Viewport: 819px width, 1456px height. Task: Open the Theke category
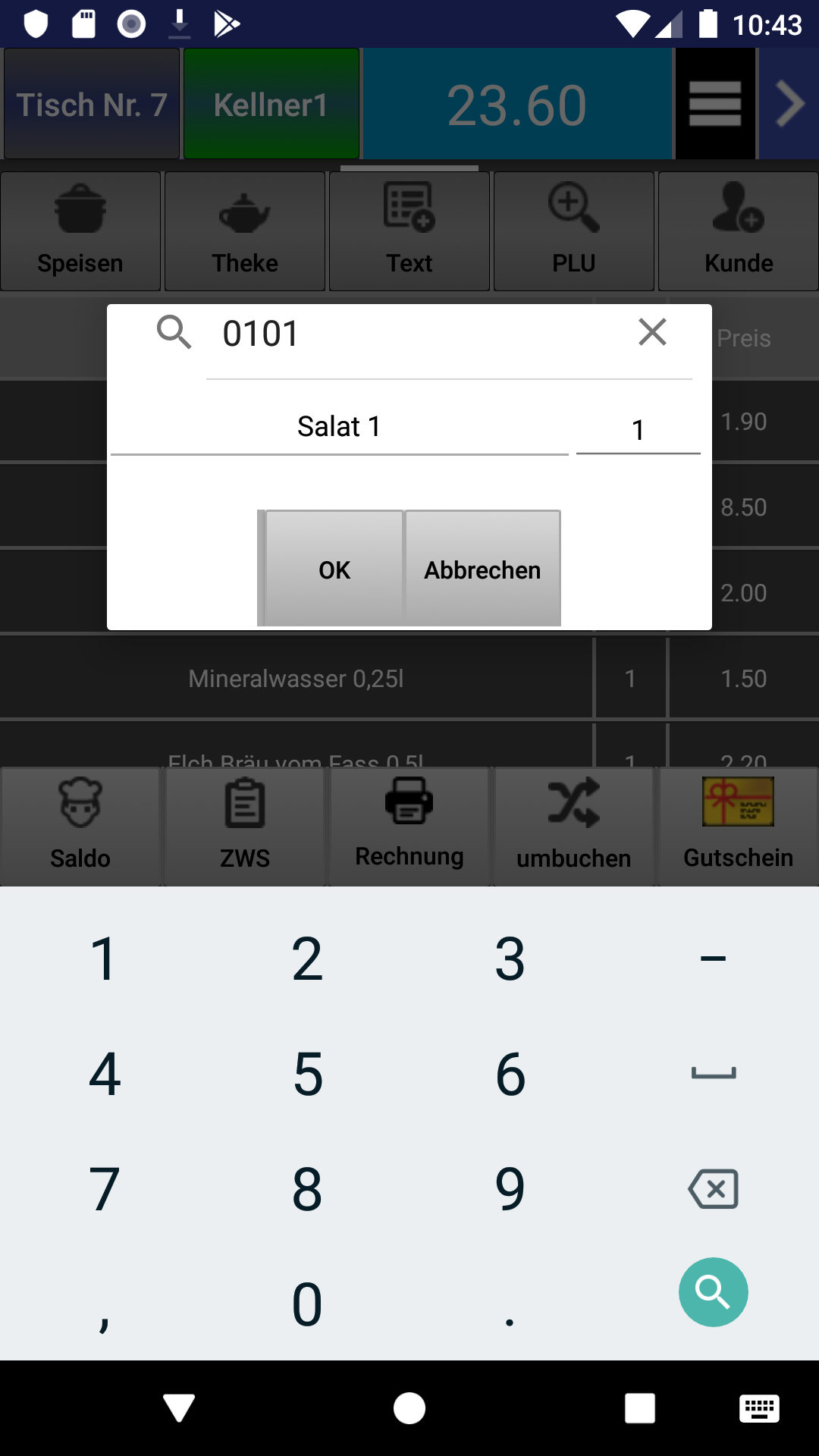(x=245, y=231)
